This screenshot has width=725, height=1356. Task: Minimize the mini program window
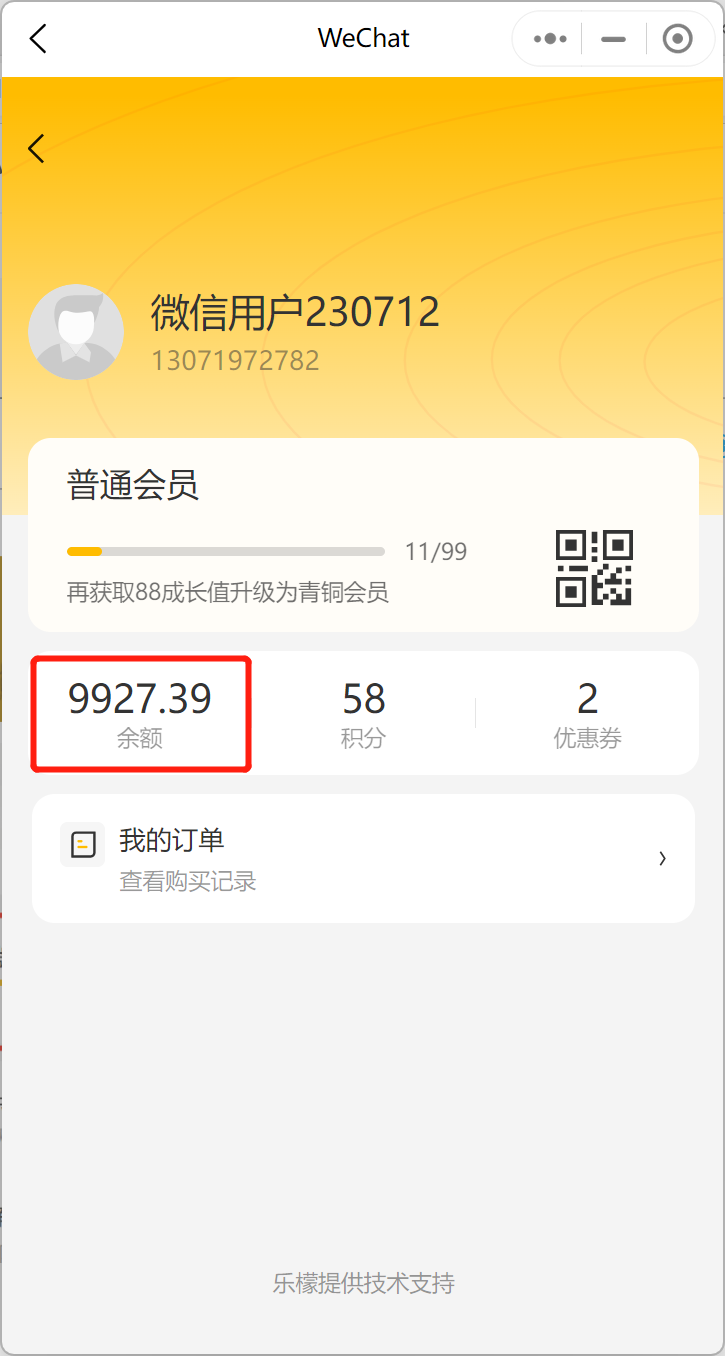click(x=613, y=39)
